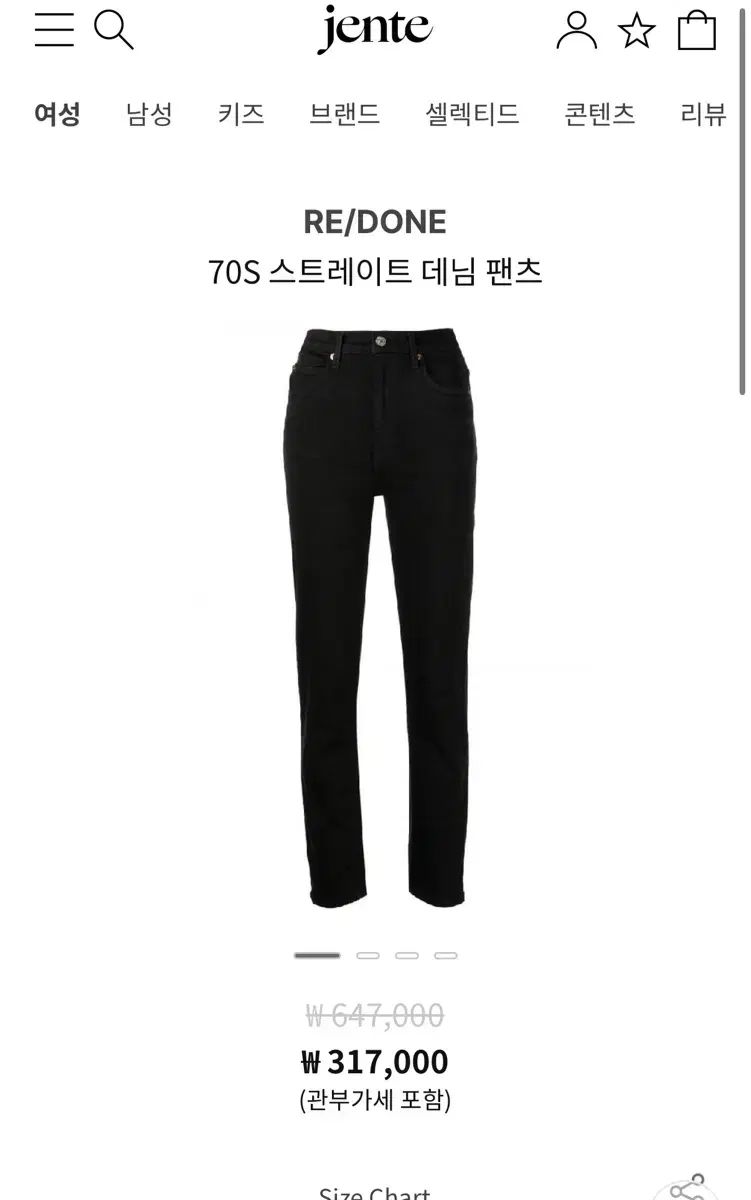Screen dimensions: 751x1200
Task: Open the Size Chart
Action: click(375, 1192)
